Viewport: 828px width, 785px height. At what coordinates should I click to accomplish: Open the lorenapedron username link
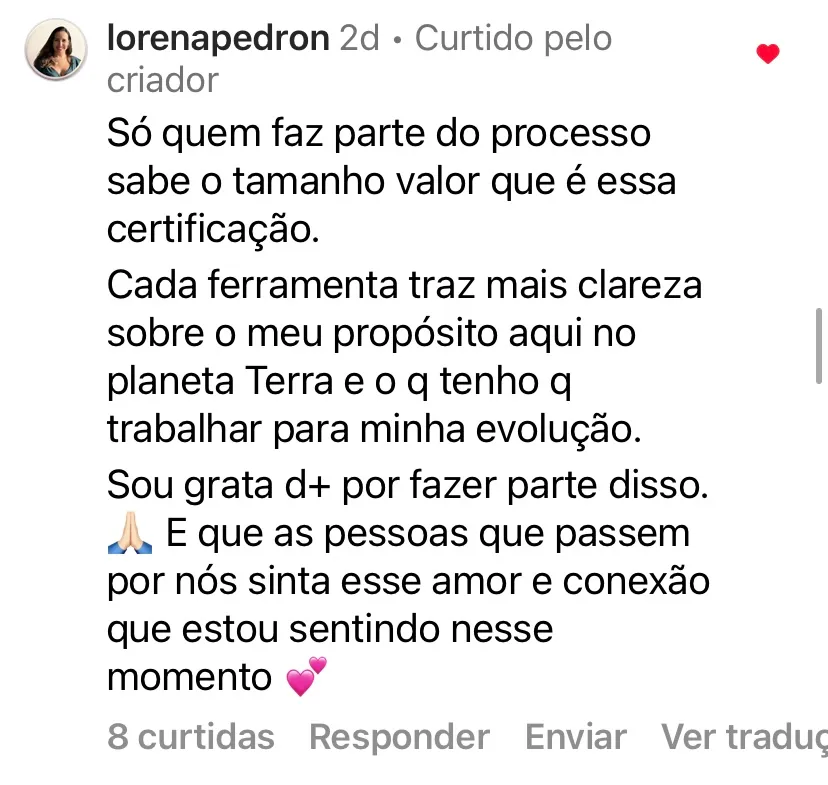click(218, 39)
